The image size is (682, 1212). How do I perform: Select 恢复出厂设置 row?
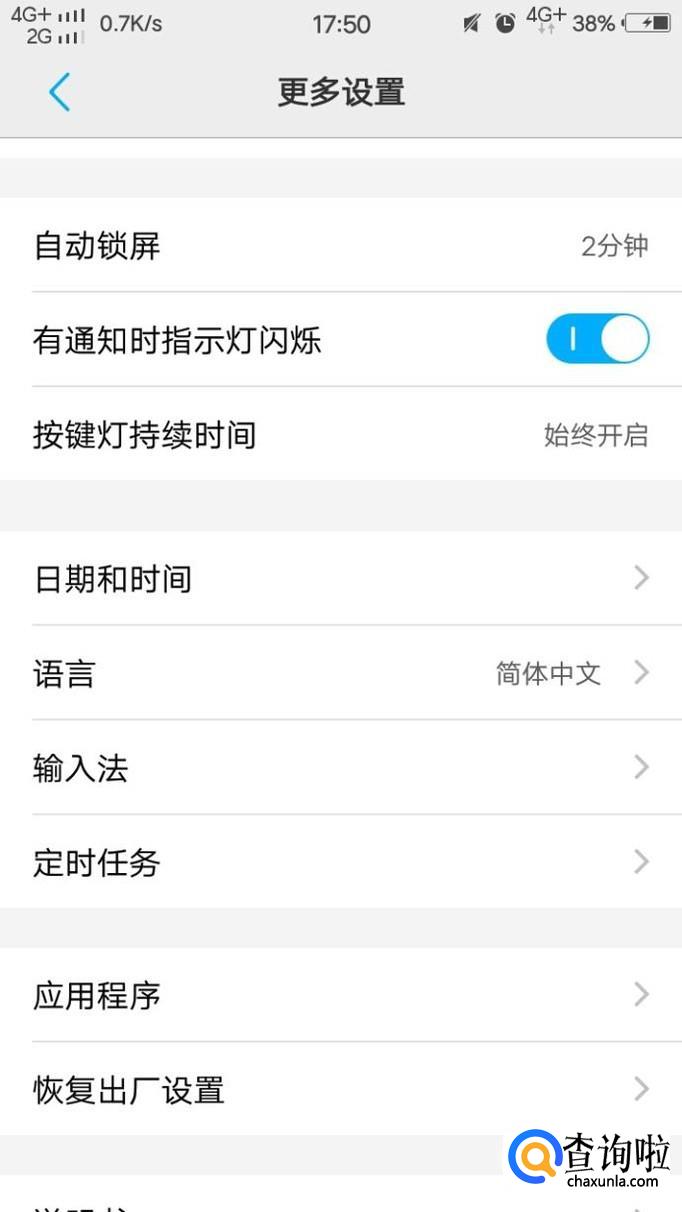tap(340, 1089)
